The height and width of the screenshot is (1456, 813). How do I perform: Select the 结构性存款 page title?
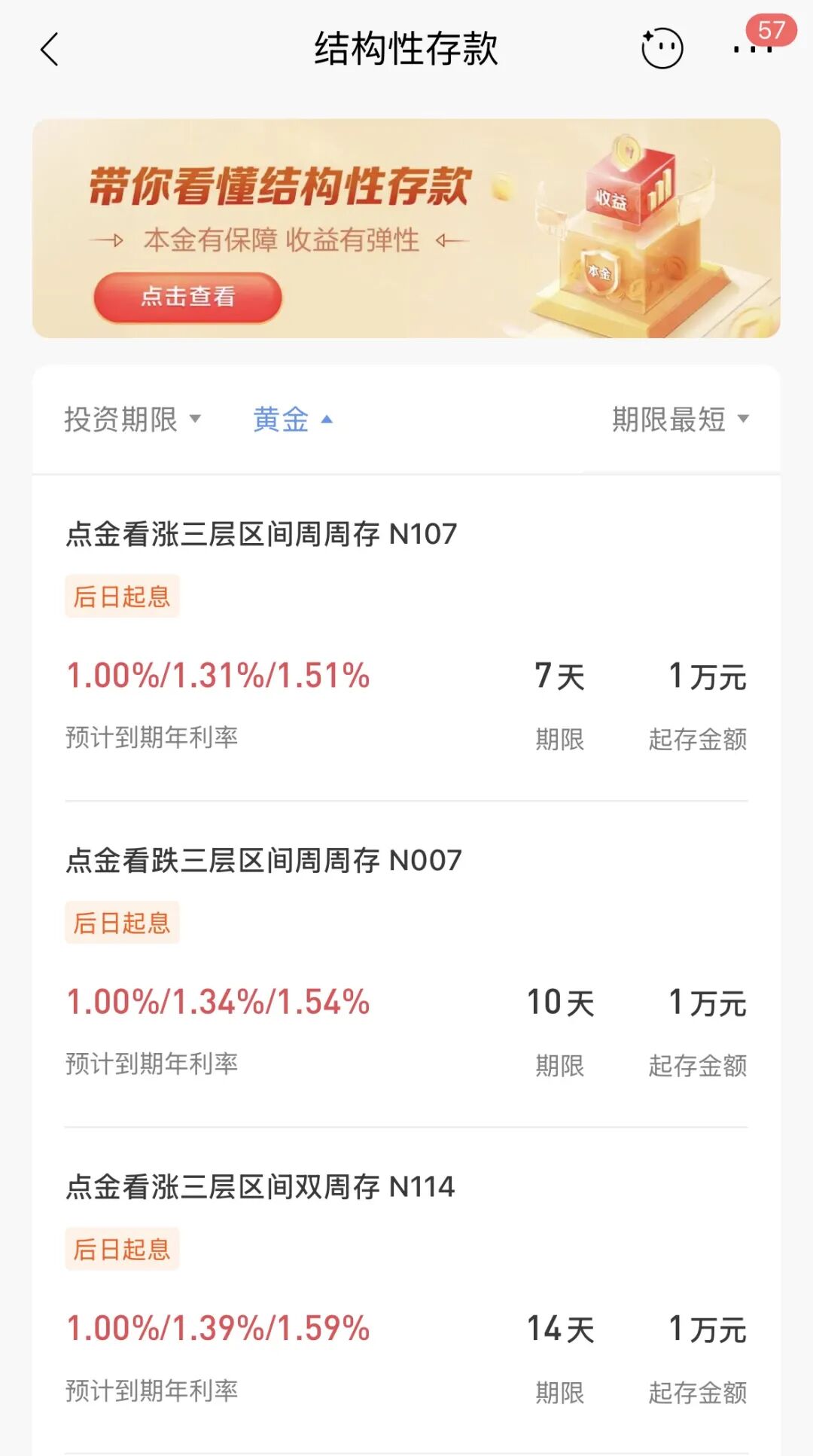click(x=406, y=47)
